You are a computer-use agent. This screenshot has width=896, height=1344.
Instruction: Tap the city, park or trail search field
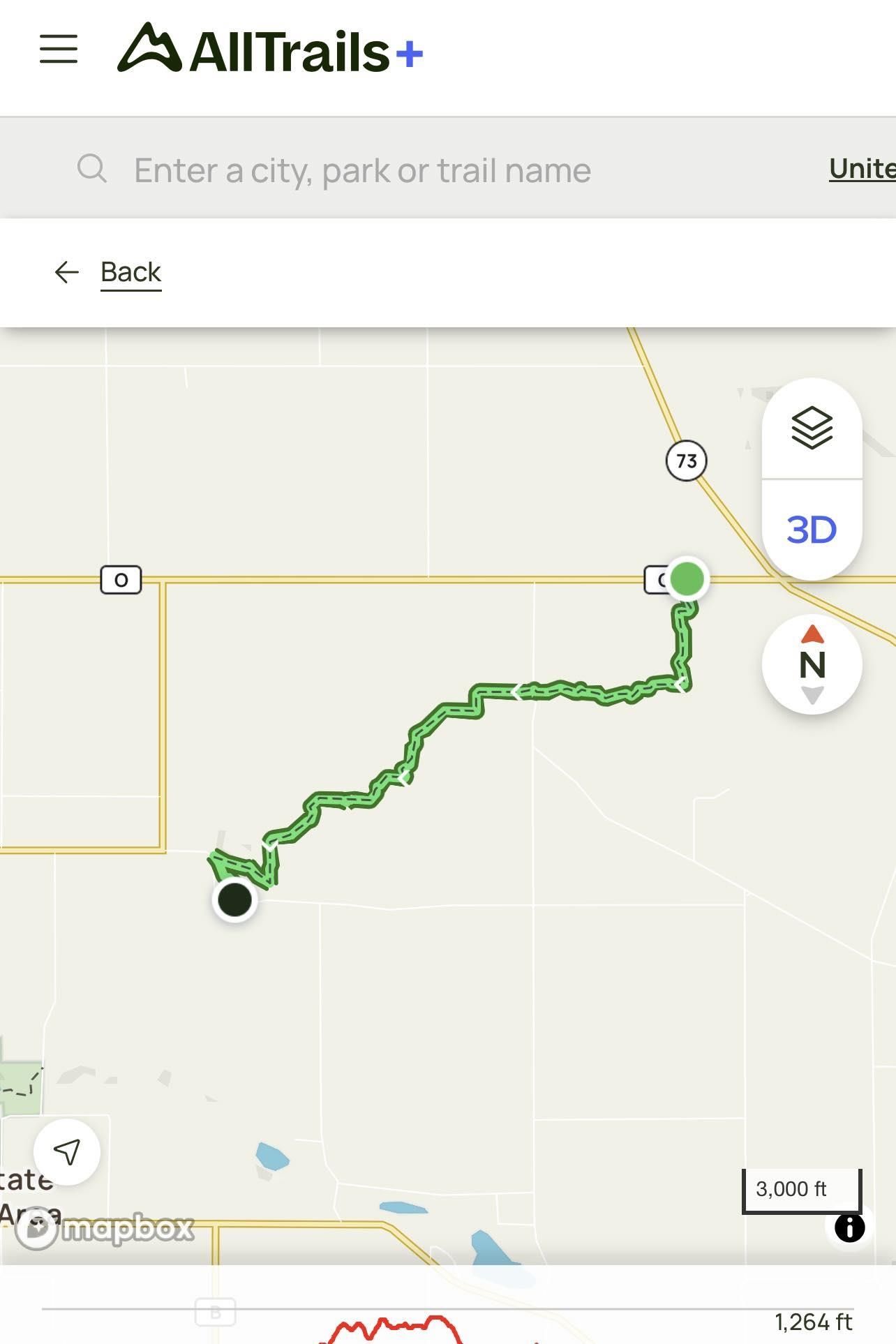tap(362, 170)
